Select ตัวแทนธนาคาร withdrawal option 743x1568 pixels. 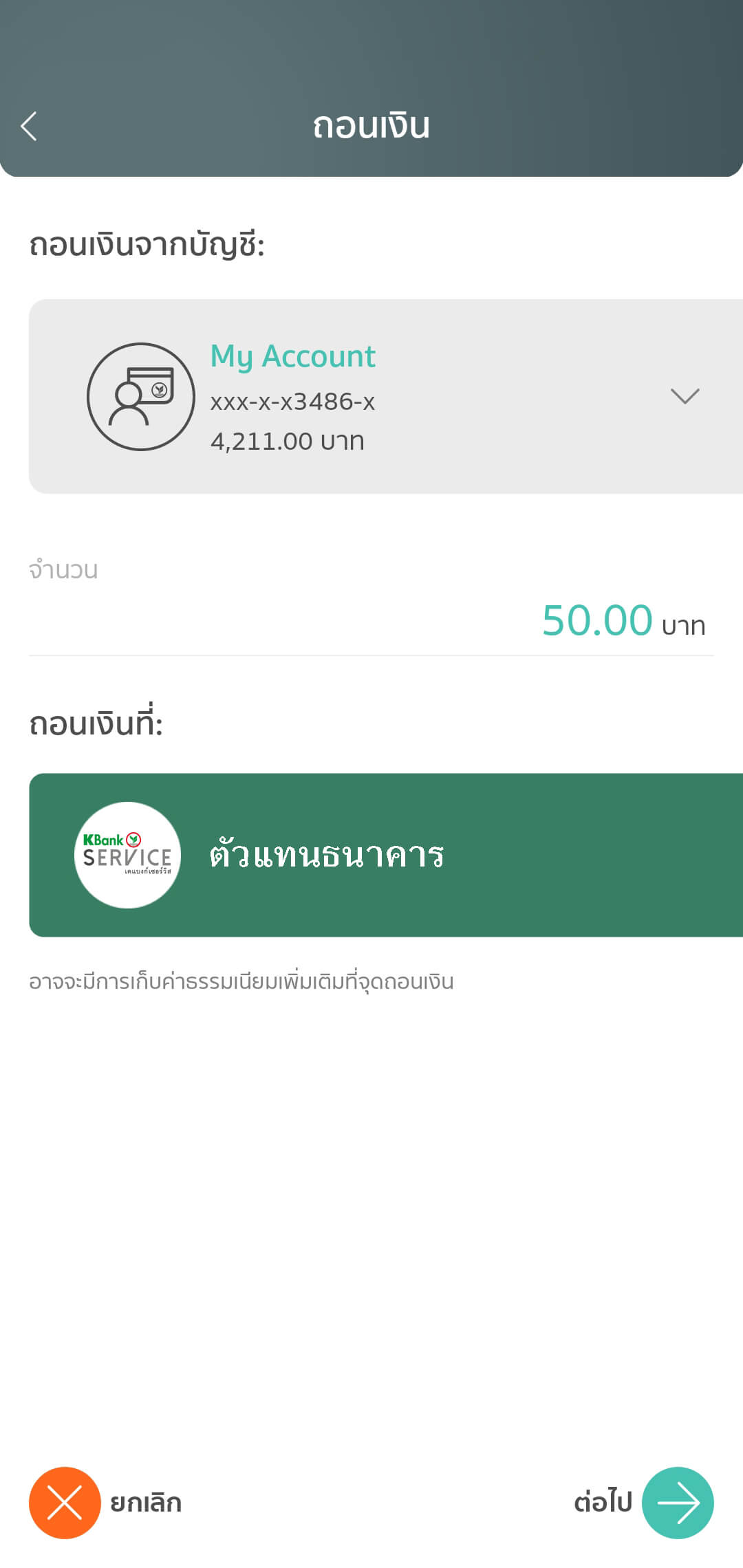click(x=385, y=855)
